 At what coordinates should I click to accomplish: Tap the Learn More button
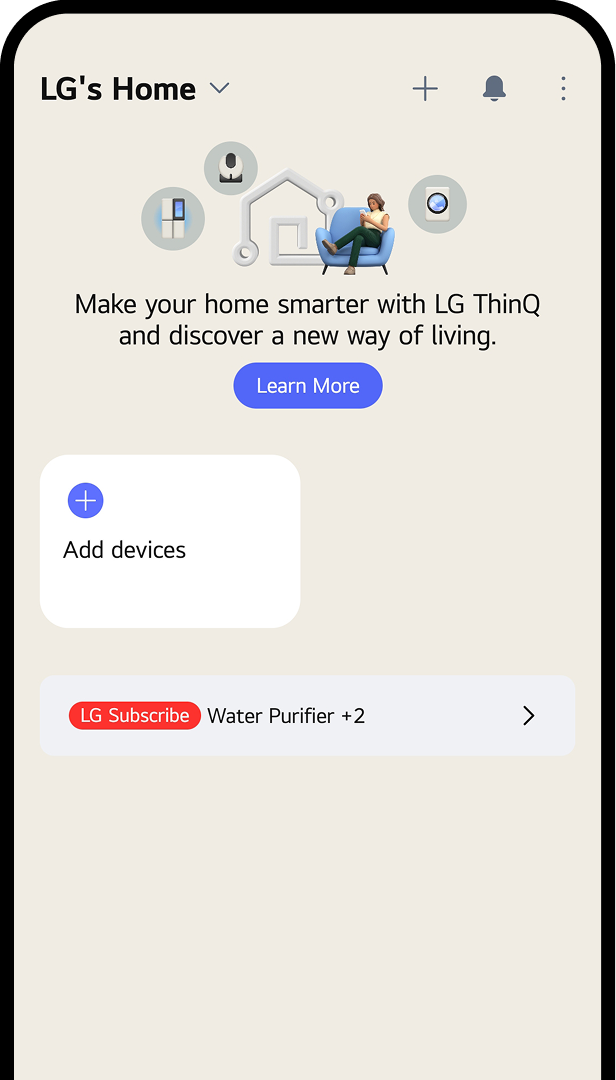tap(308, 386)
